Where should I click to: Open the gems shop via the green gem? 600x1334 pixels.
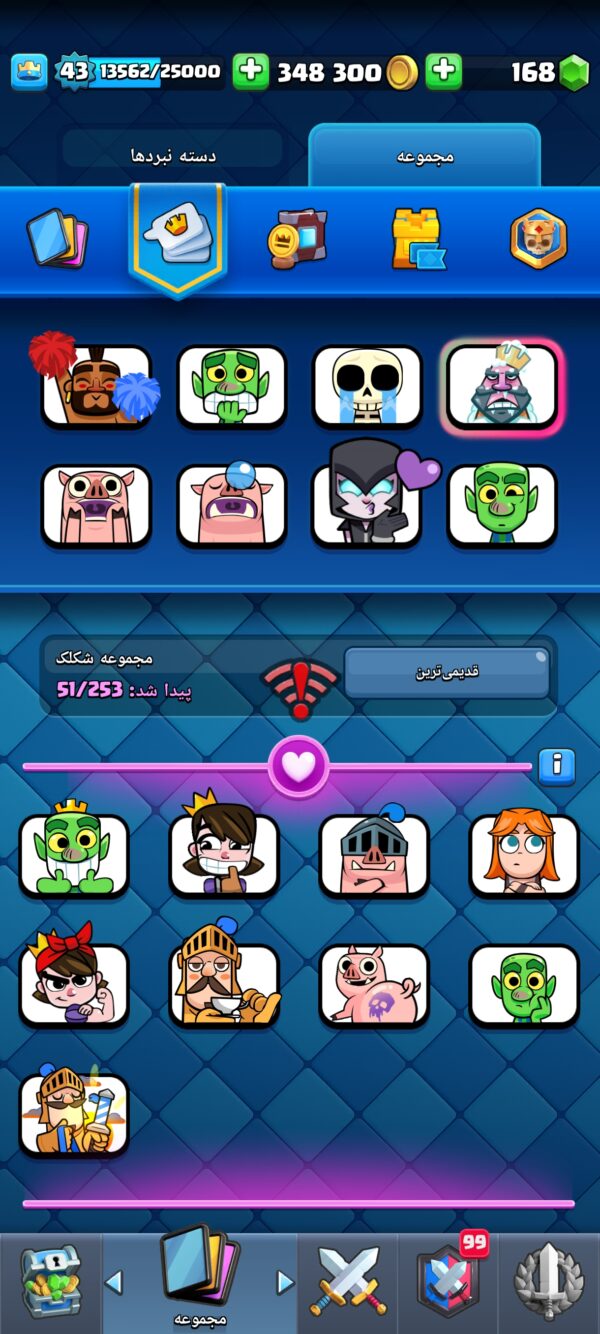pos(573,72)
